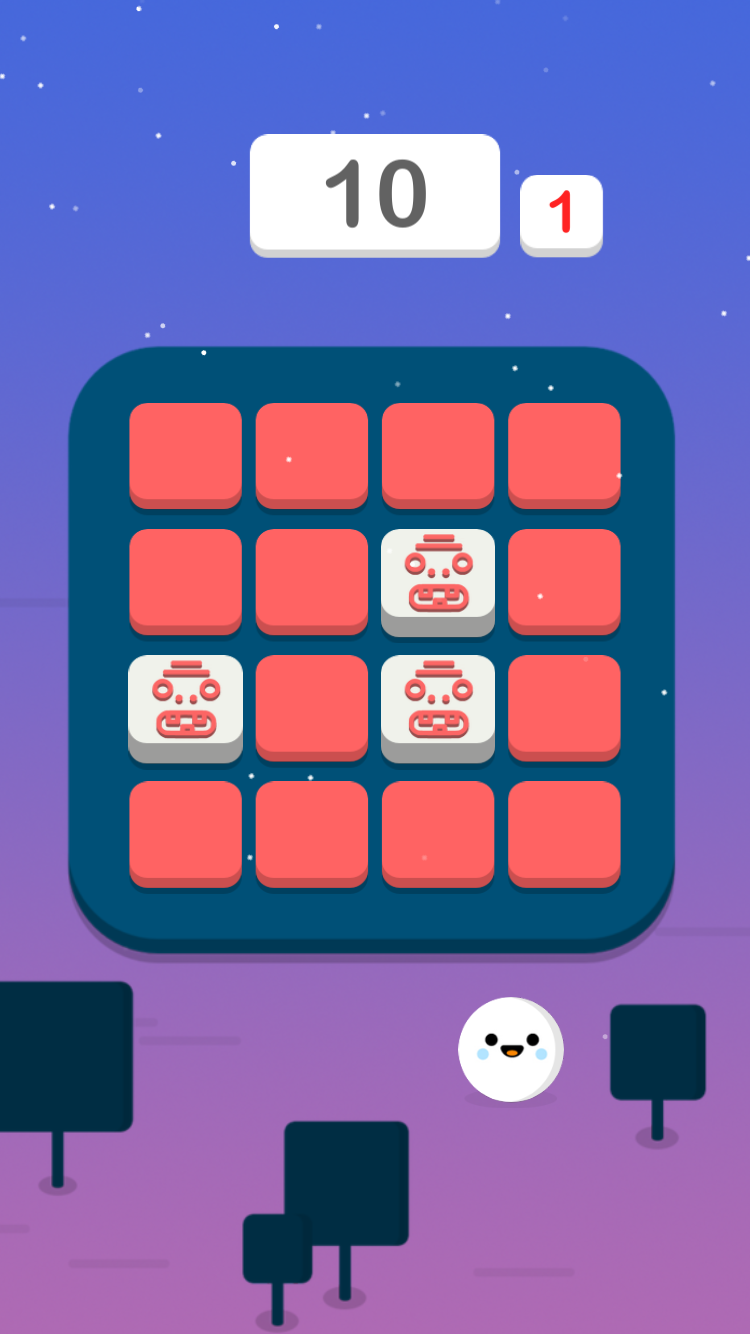750x1334 pixels.
Task: Turn over the bottom-row tile below the stacked face tiles
Action: [x=438, y=831]
